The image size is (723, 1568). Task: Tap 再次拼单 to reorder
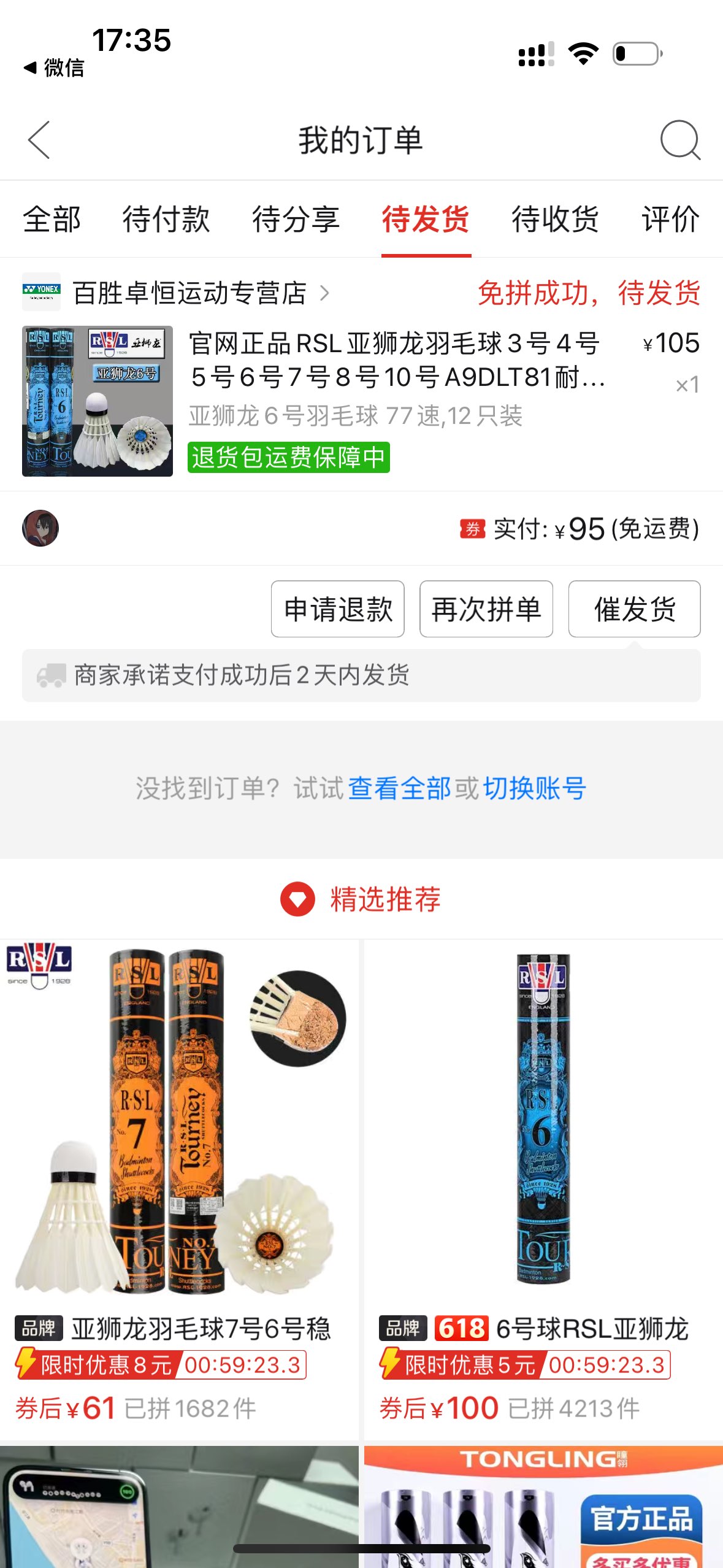pyautogui.click(x=486, y=609)
